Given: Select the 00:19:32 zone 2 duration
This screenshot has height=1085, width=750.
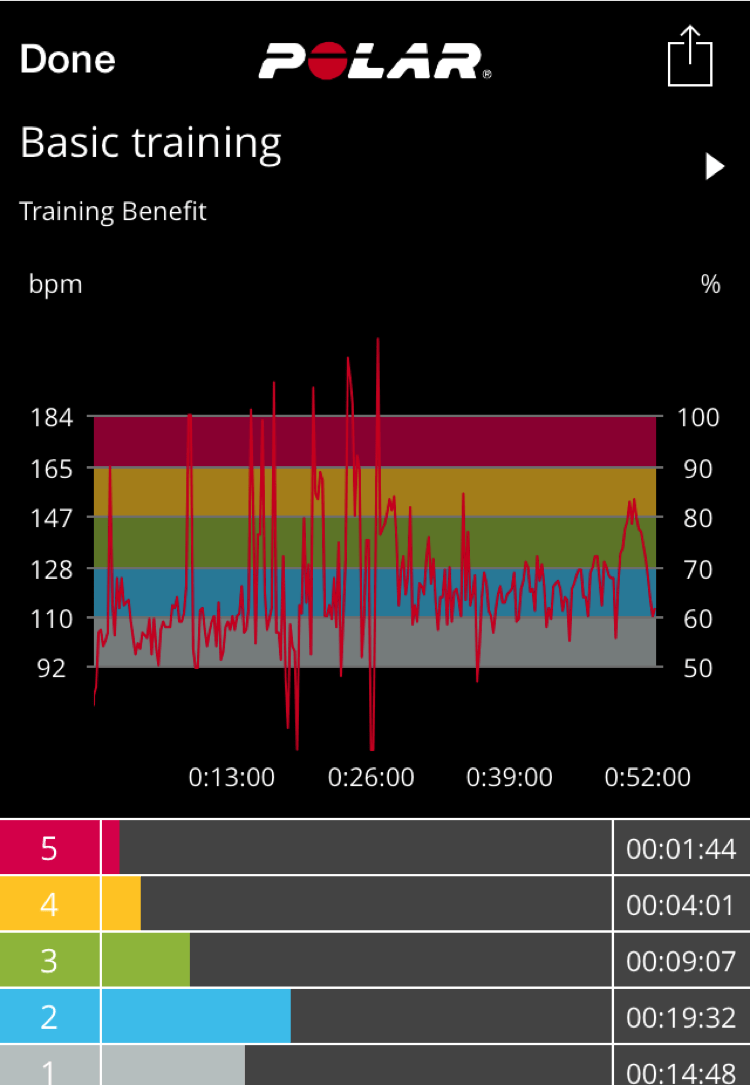Looking at the screenshot, I should [x=683, y=1016].
